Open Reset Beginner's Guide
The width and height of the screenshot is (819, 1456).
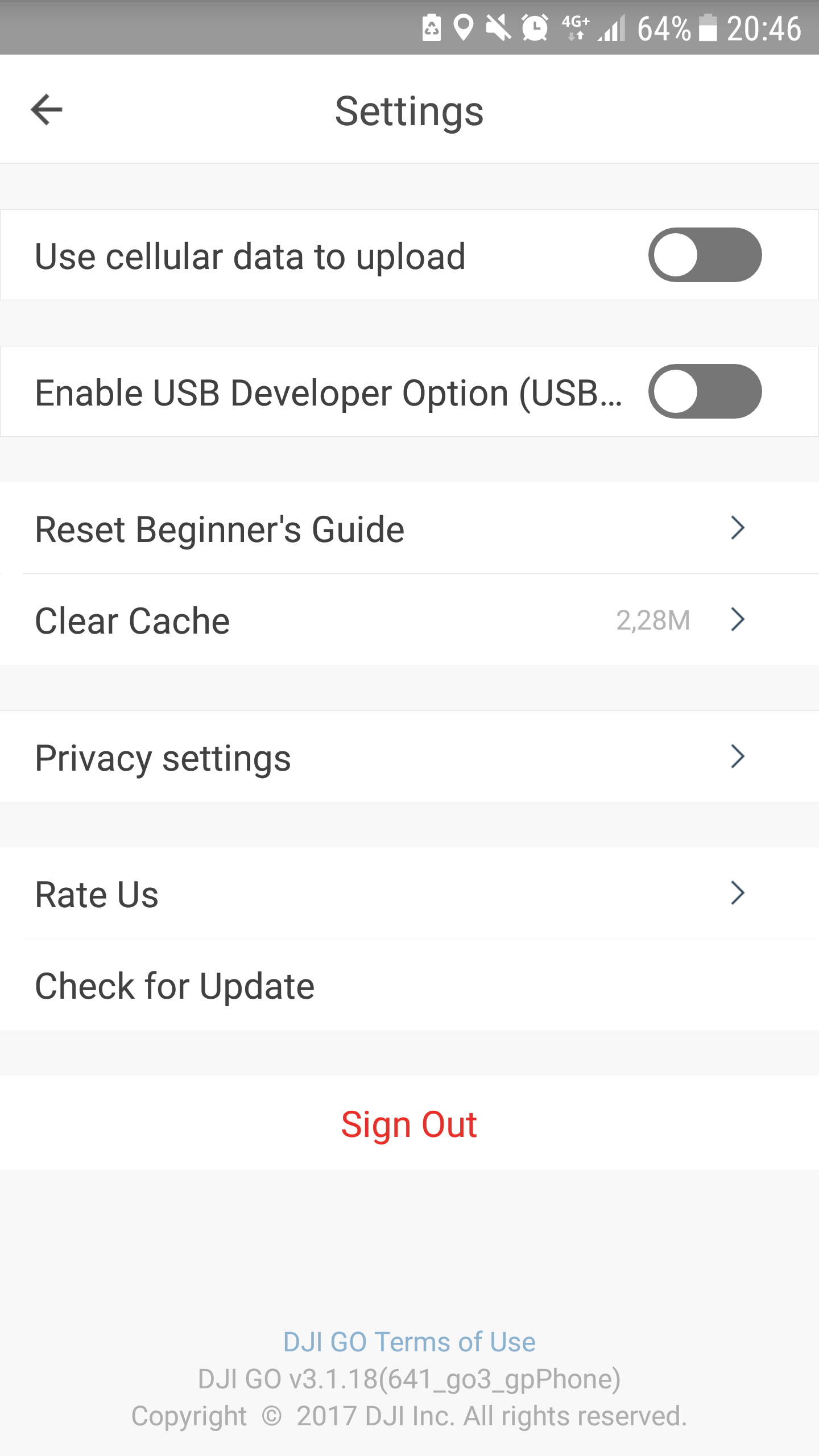pyautogui.click(x=409, y=528)
